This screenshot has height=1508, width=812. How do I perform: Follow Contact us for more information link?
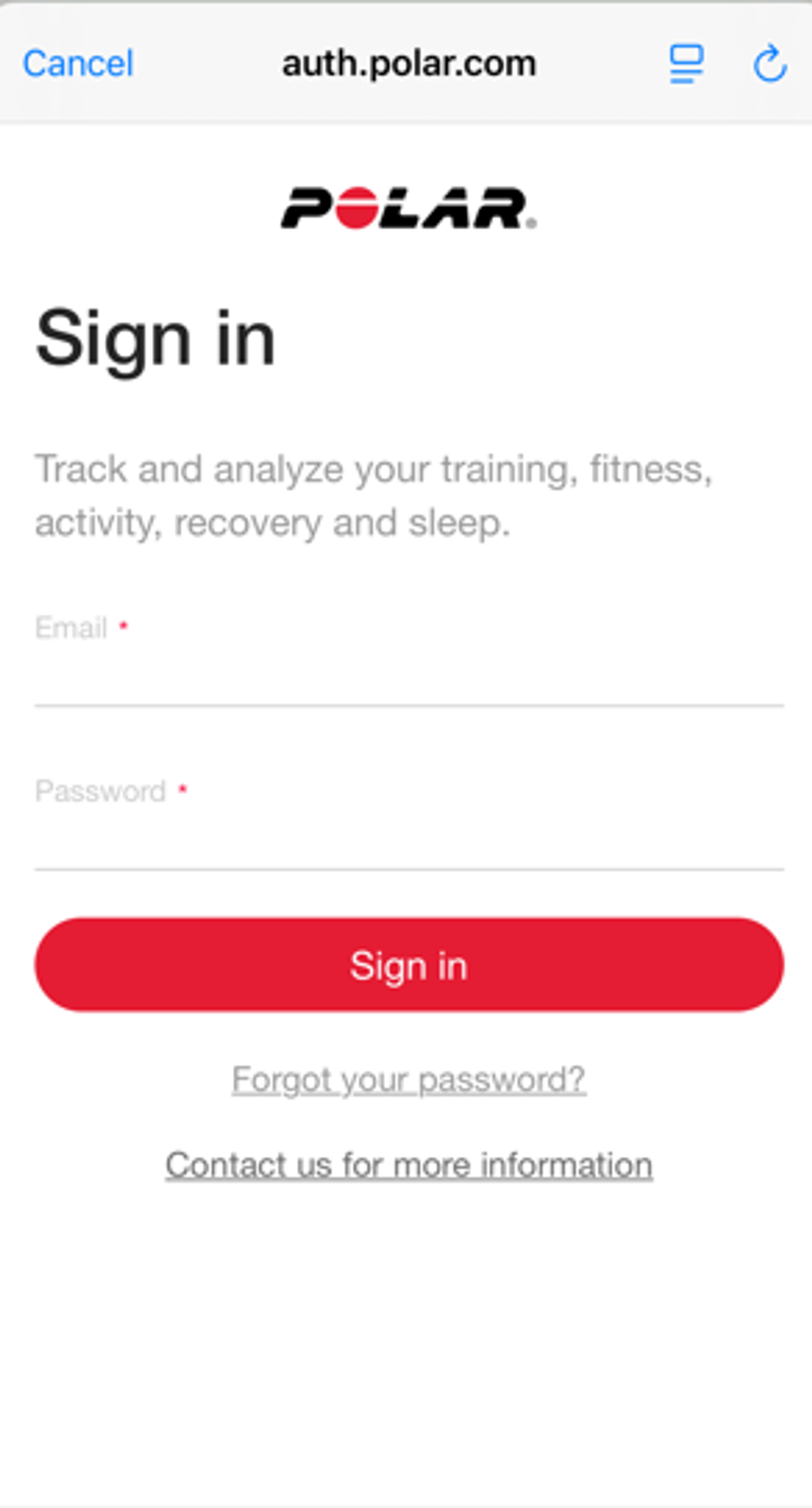[x=408, y=1165]
